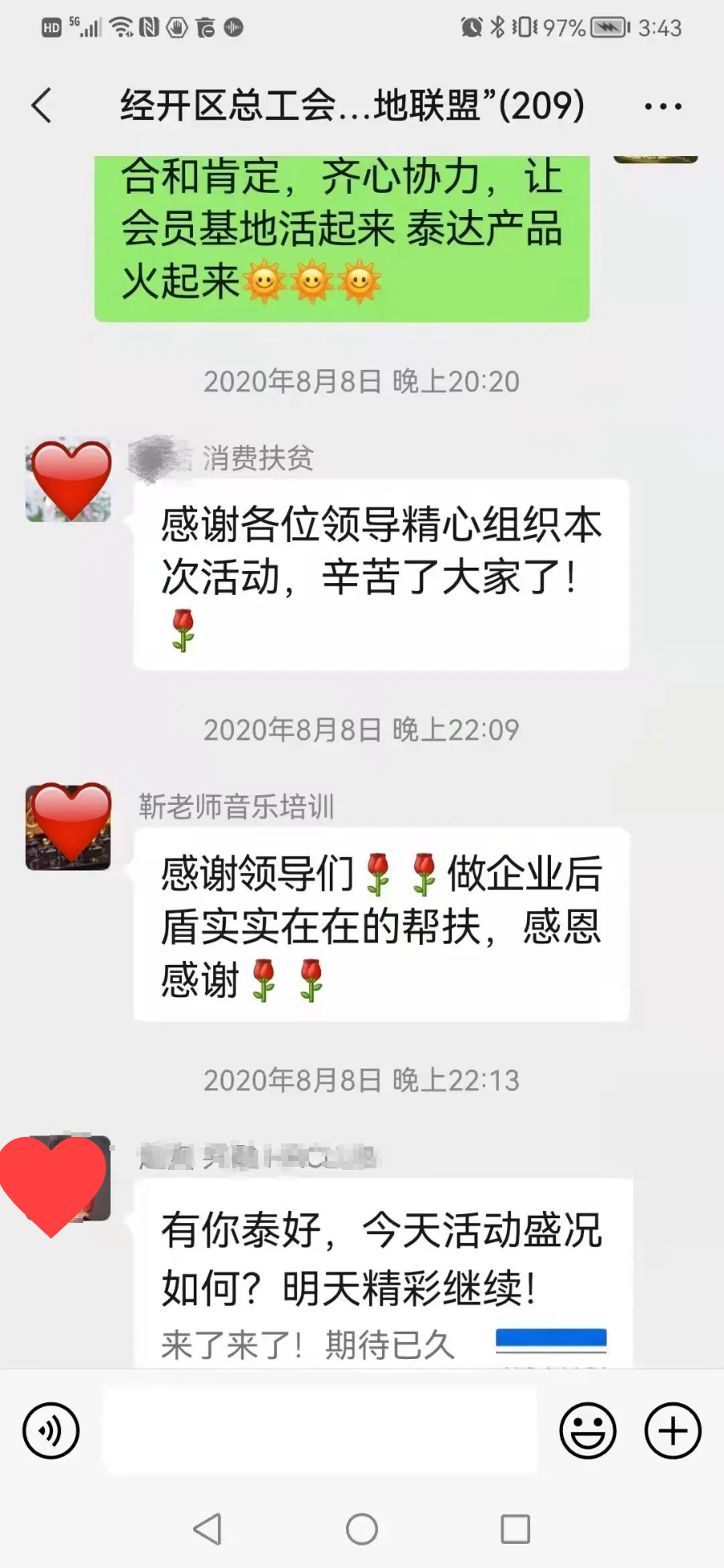
Task: Open avatar of 消费扶贫 sender
Action: 68,480
